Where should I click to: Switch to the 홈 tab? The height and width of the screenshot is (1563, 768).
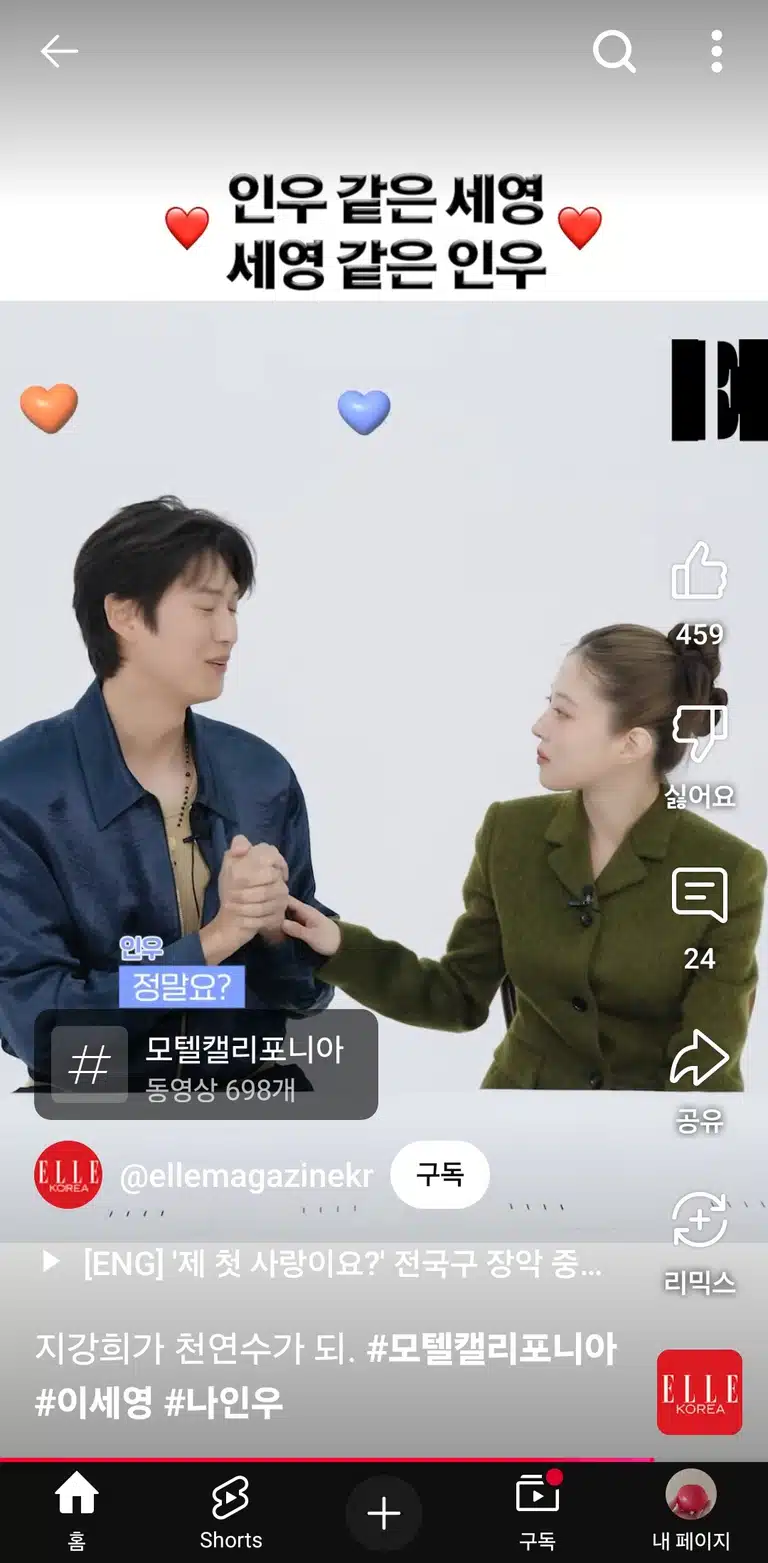tap(77, 1511)
